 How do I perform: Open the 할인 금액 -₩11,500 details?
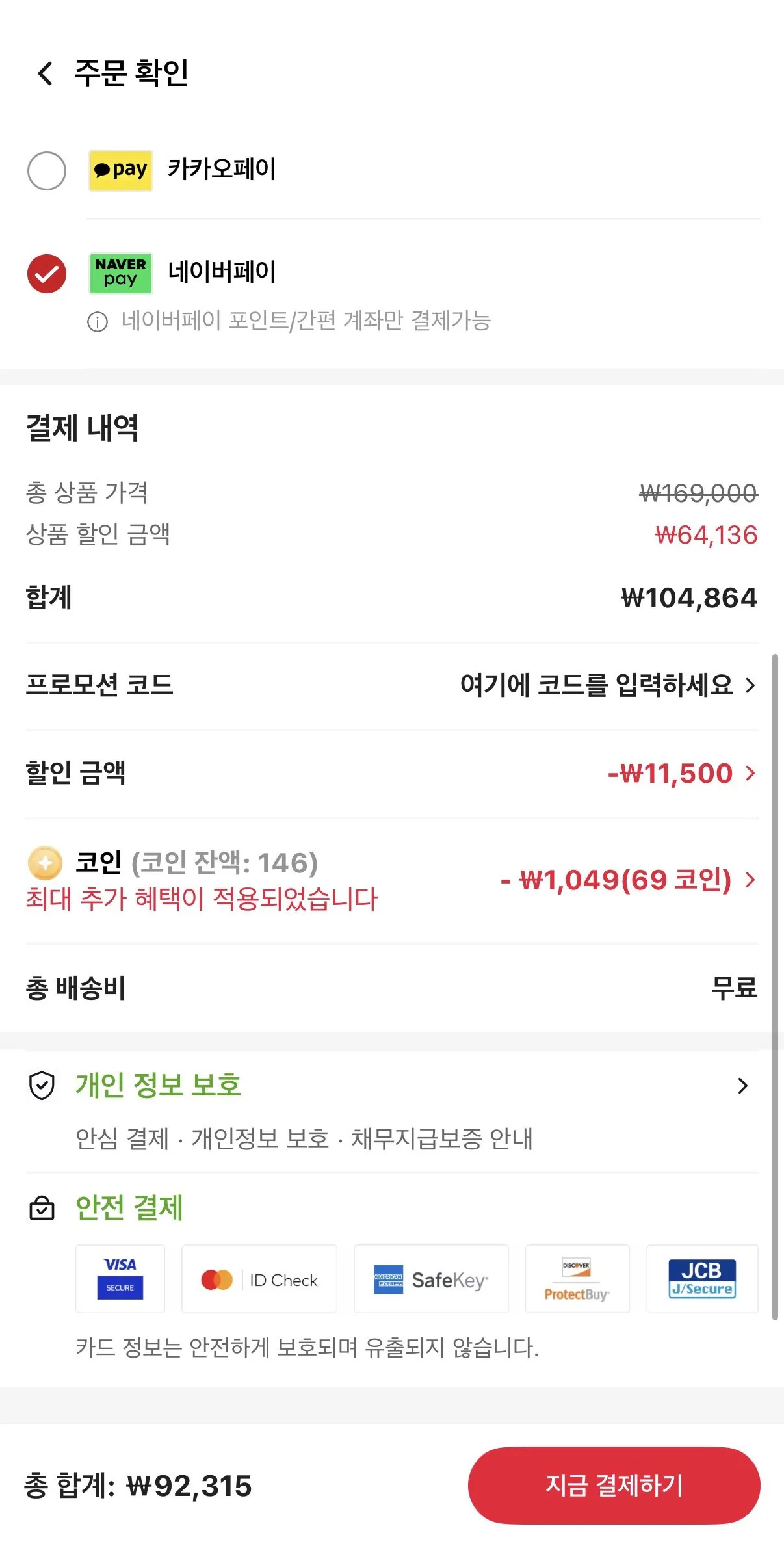pos(392,773)
